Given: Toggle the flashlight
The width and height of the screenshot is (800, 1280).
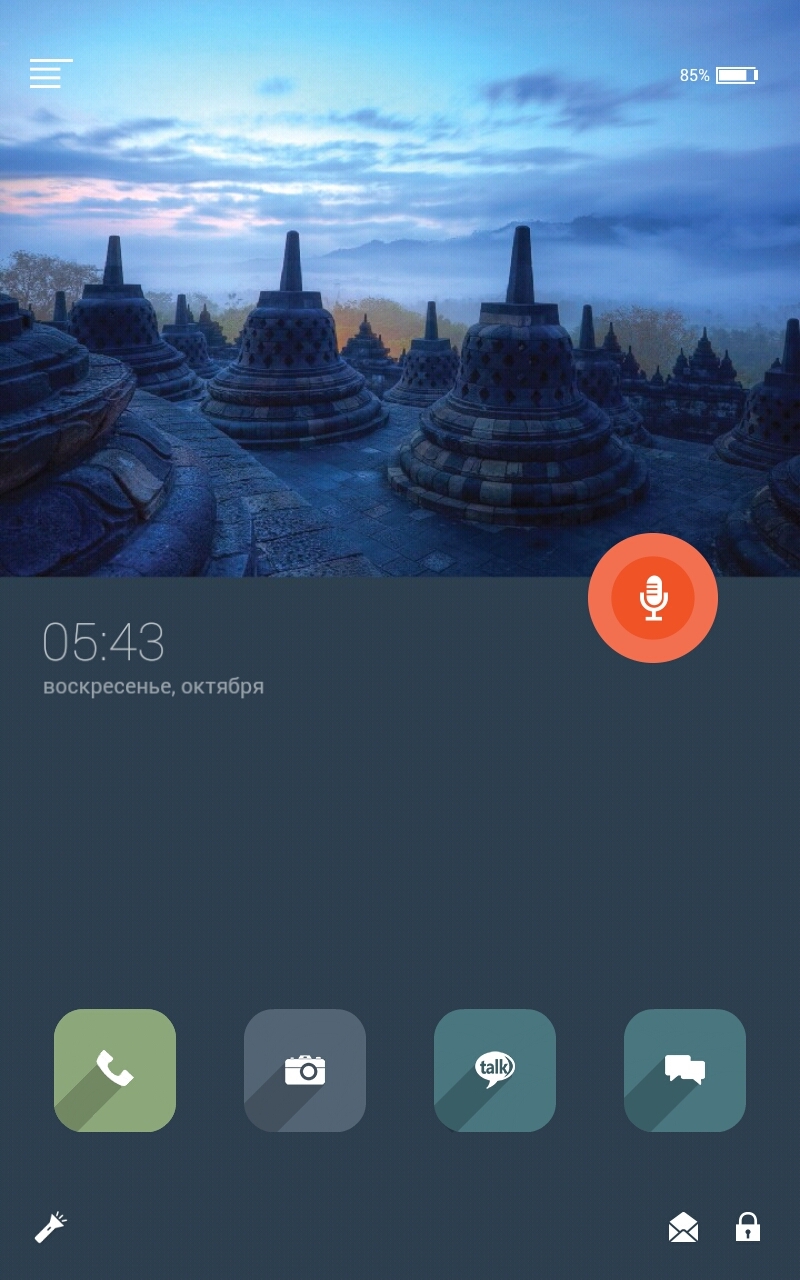Looking at the screenshot, I should click(51, 1227).
